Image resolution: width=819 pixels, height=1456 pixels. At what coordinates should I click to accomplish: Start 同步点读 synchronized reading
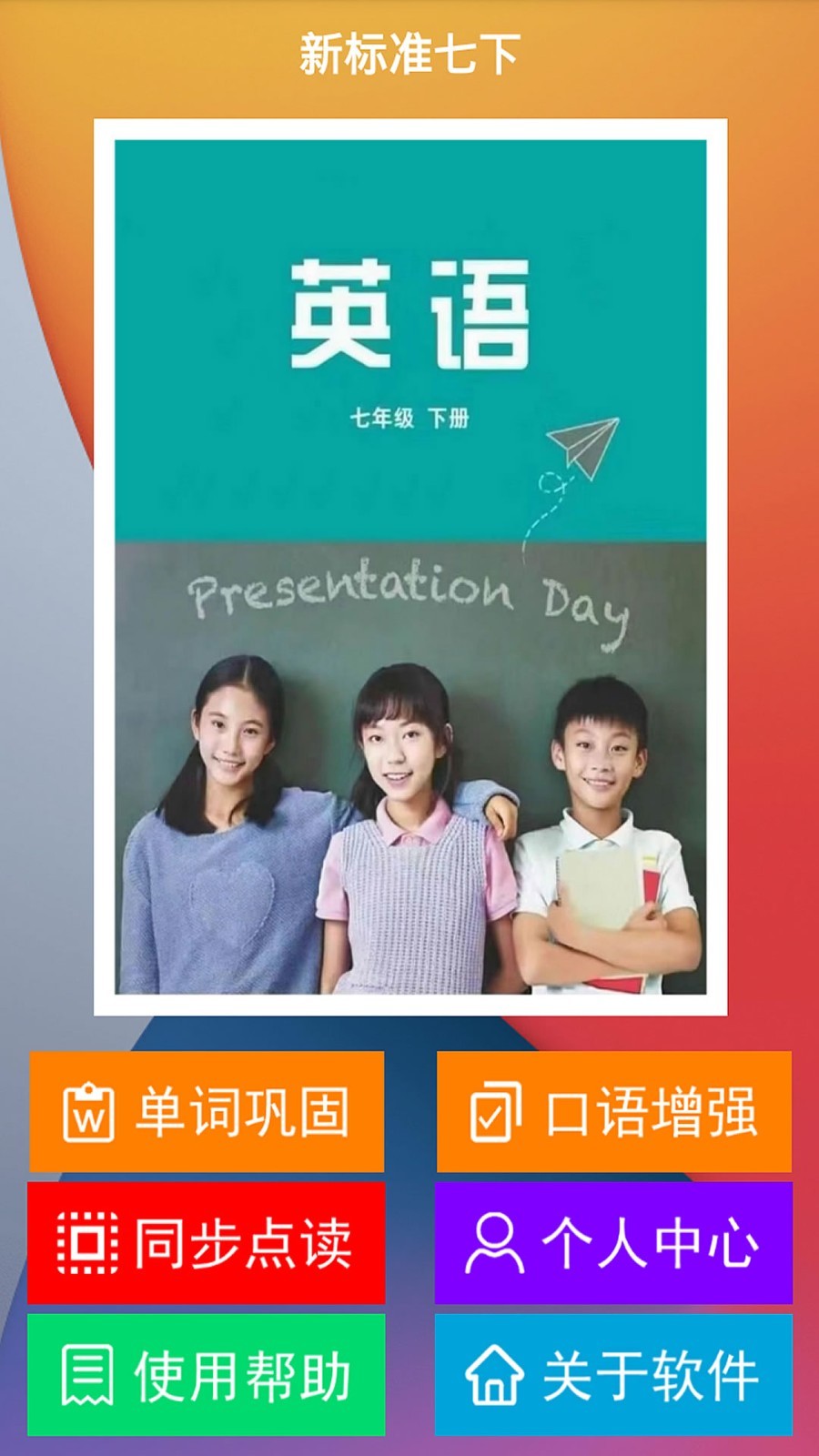207,1242
